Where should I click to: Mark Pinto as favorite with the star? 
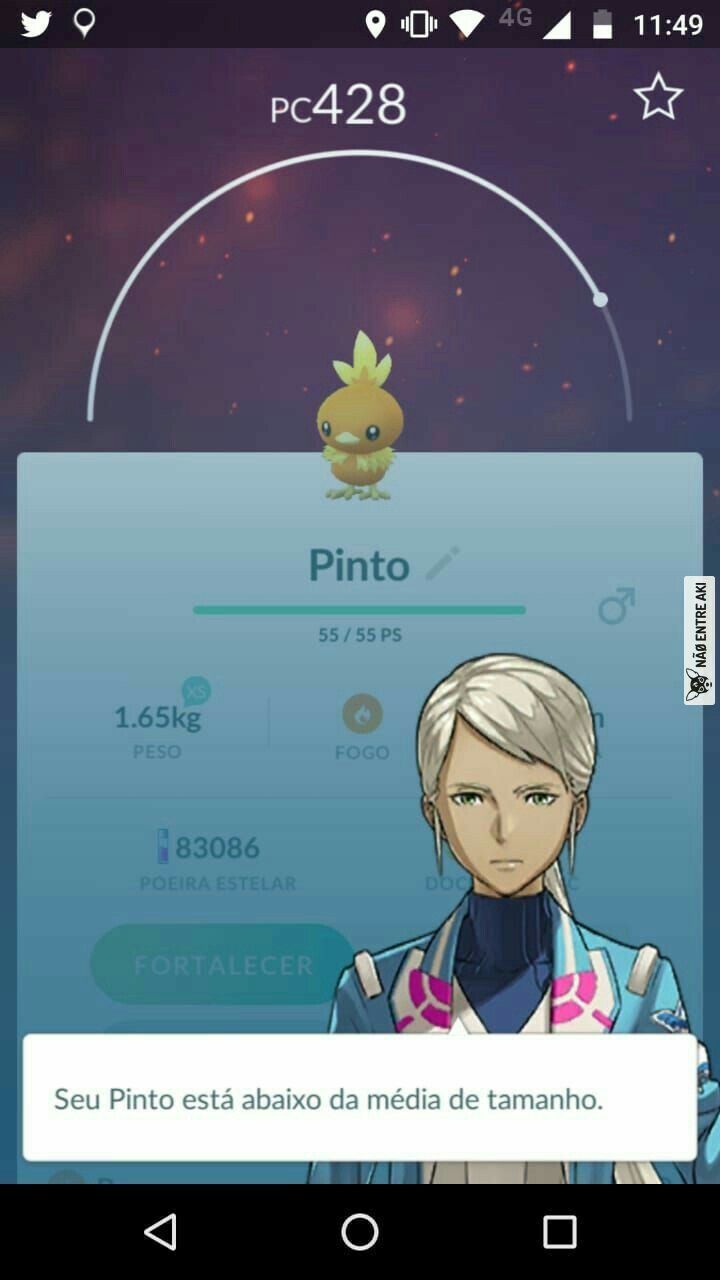tap(658, 97)
